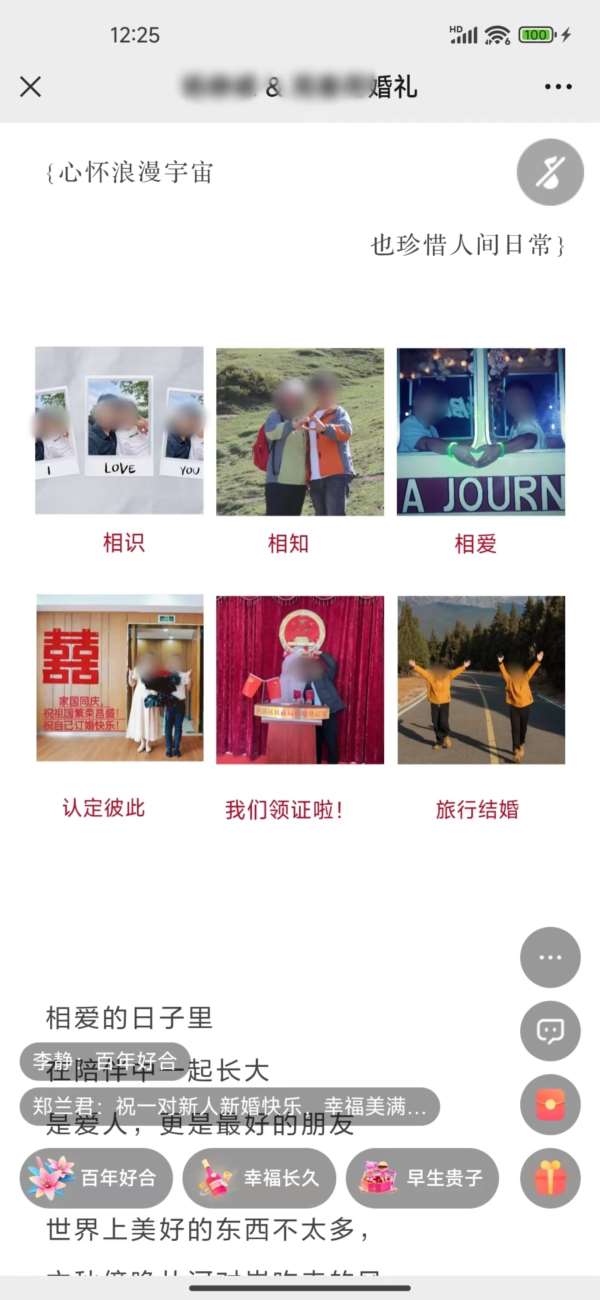The width and height of the screenshot is (600, 1300).
Task: Open the 我们领证啦 photo
Action: [300, 679]
